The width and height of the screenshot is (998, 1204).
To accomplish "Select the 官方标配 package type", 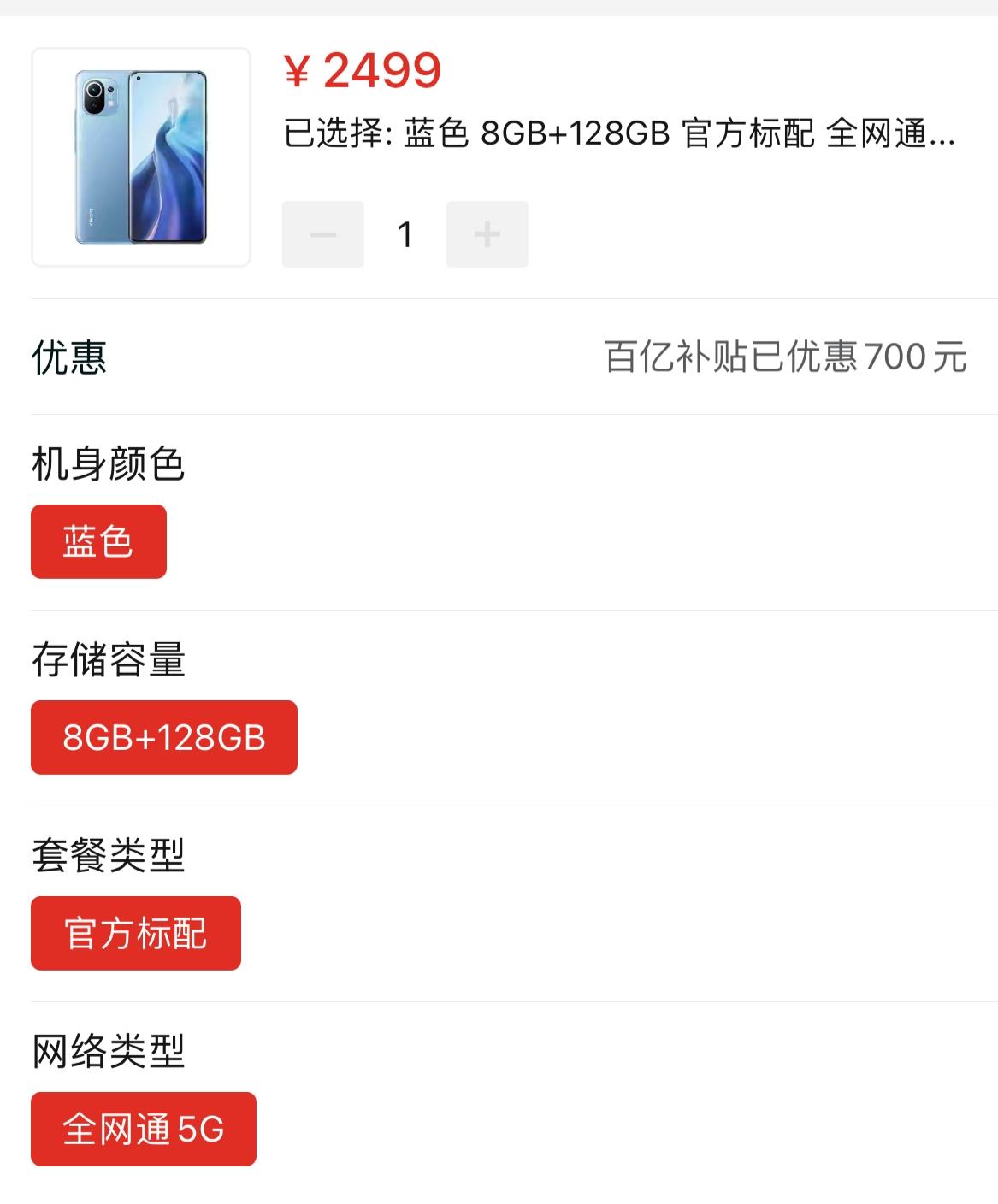I will (x=135, y=934).
